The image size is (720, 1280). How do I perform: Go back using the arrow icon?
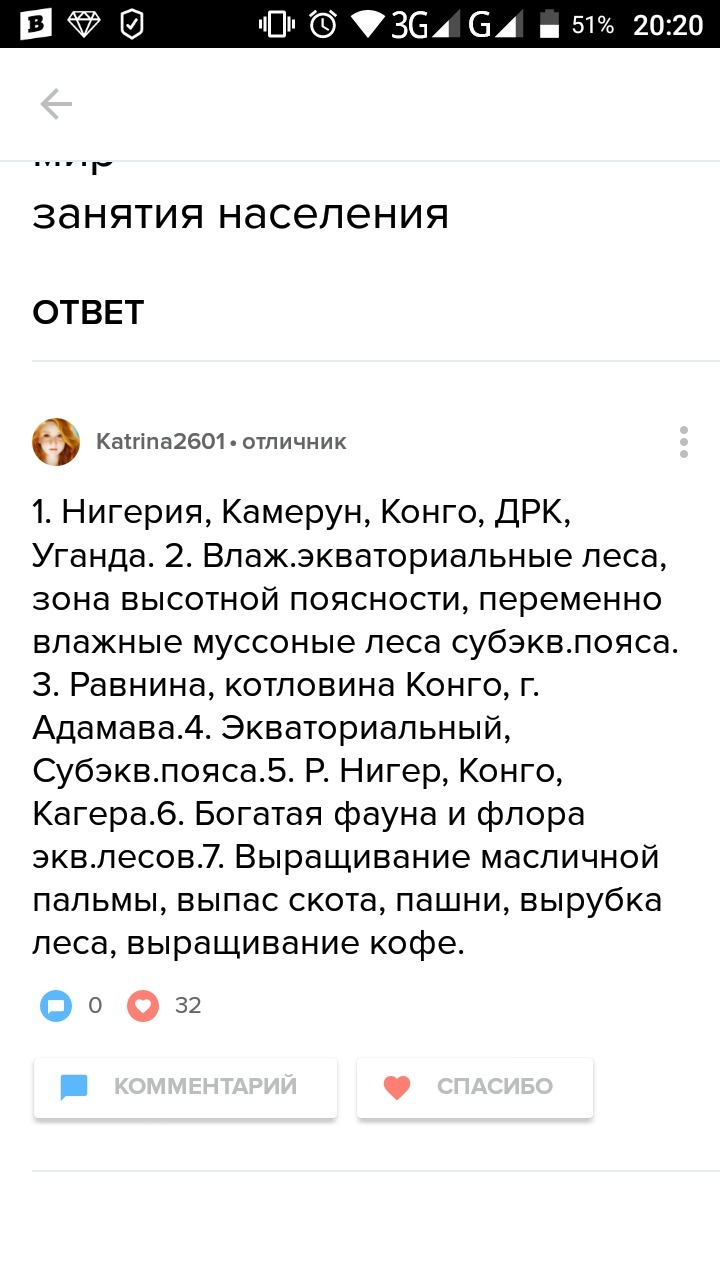pos(56,104)
